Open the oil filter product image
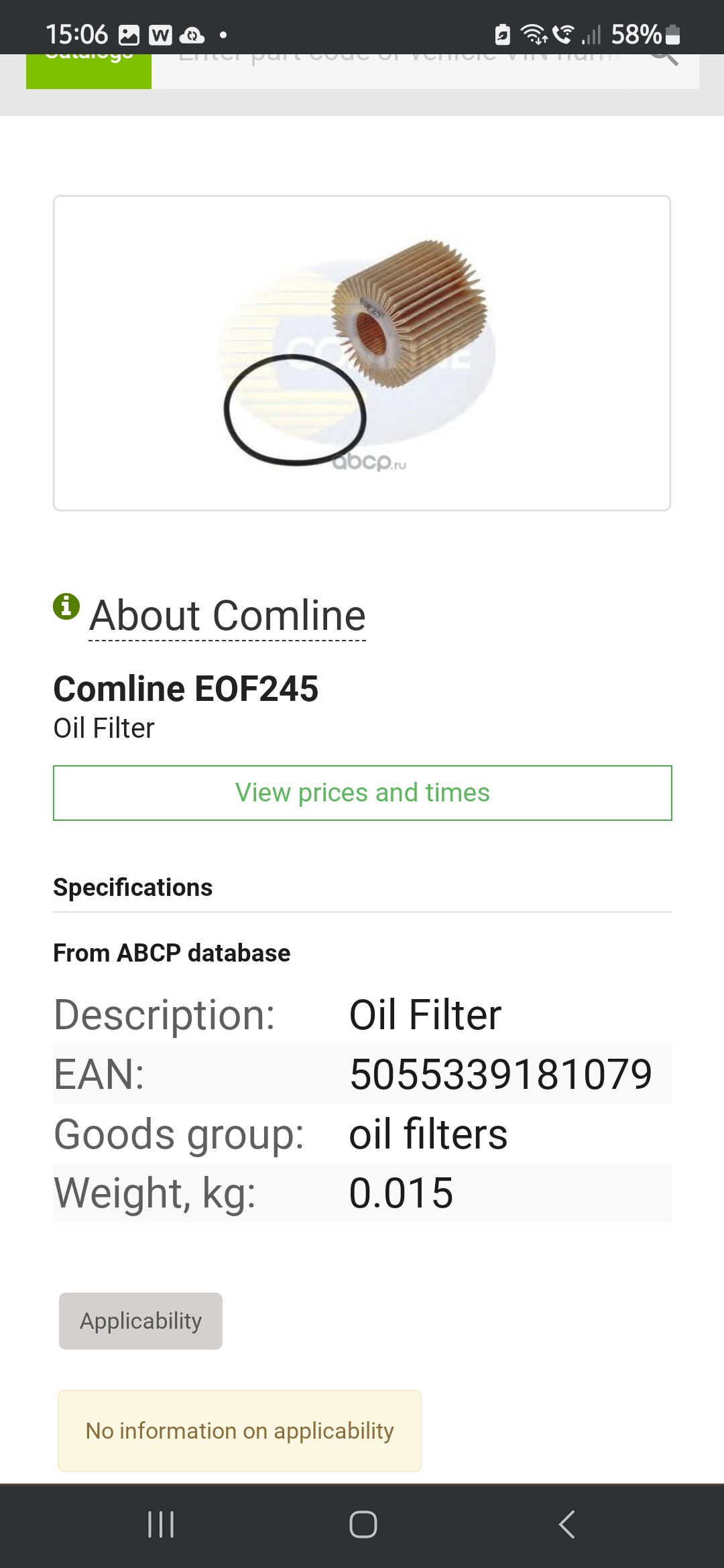 362,352
